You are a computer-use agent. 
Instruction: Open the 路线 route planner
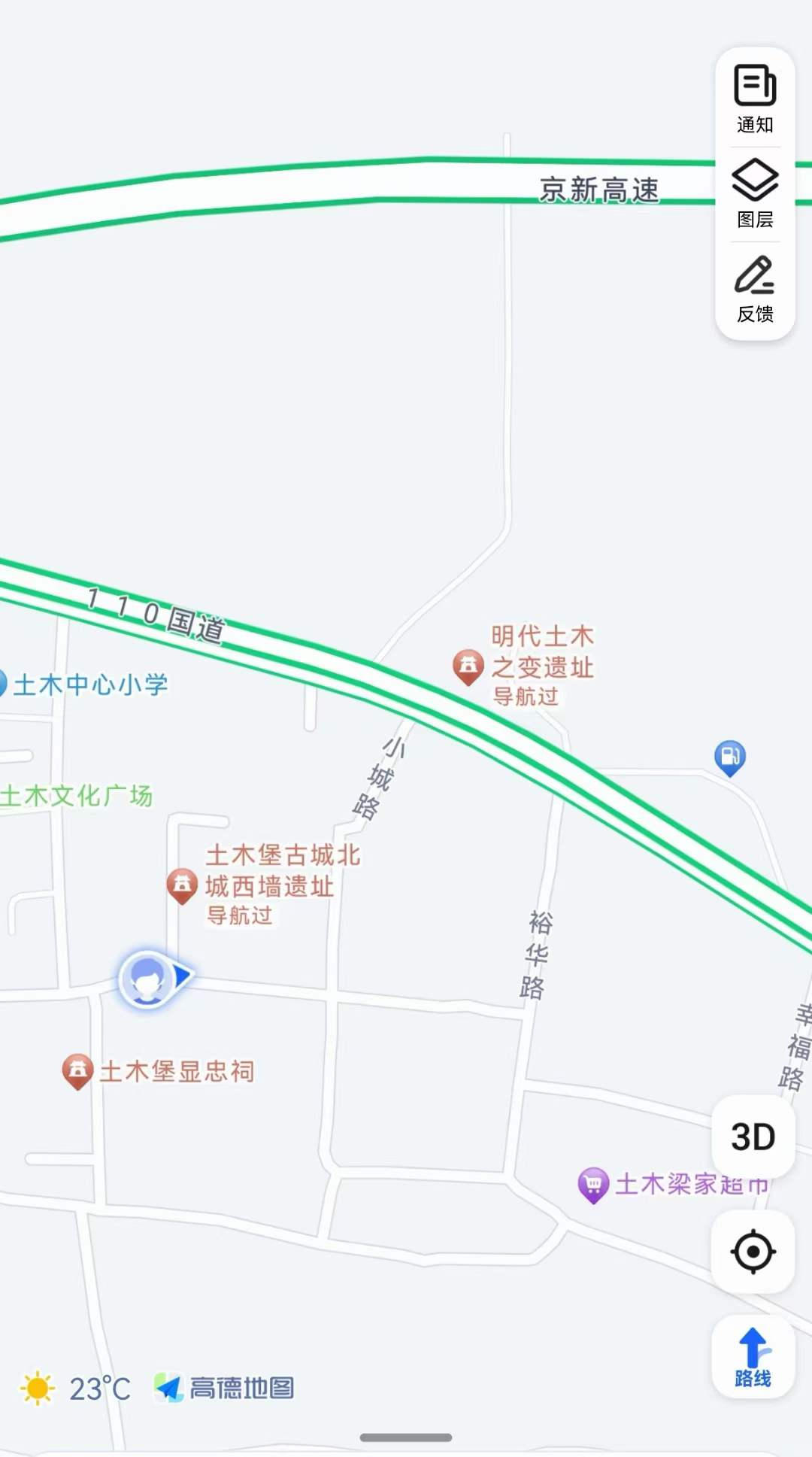tap(753, 1357)
